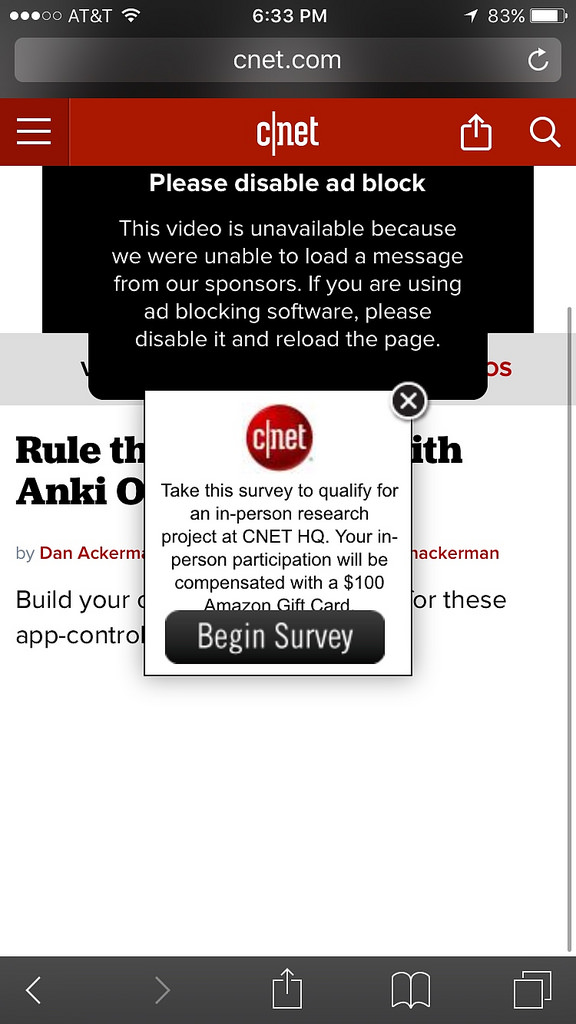The width and height of the screenshot is (576, 1024).
Task: Open Safari share sheet at bottom
Action: click(x=287, y=989)
